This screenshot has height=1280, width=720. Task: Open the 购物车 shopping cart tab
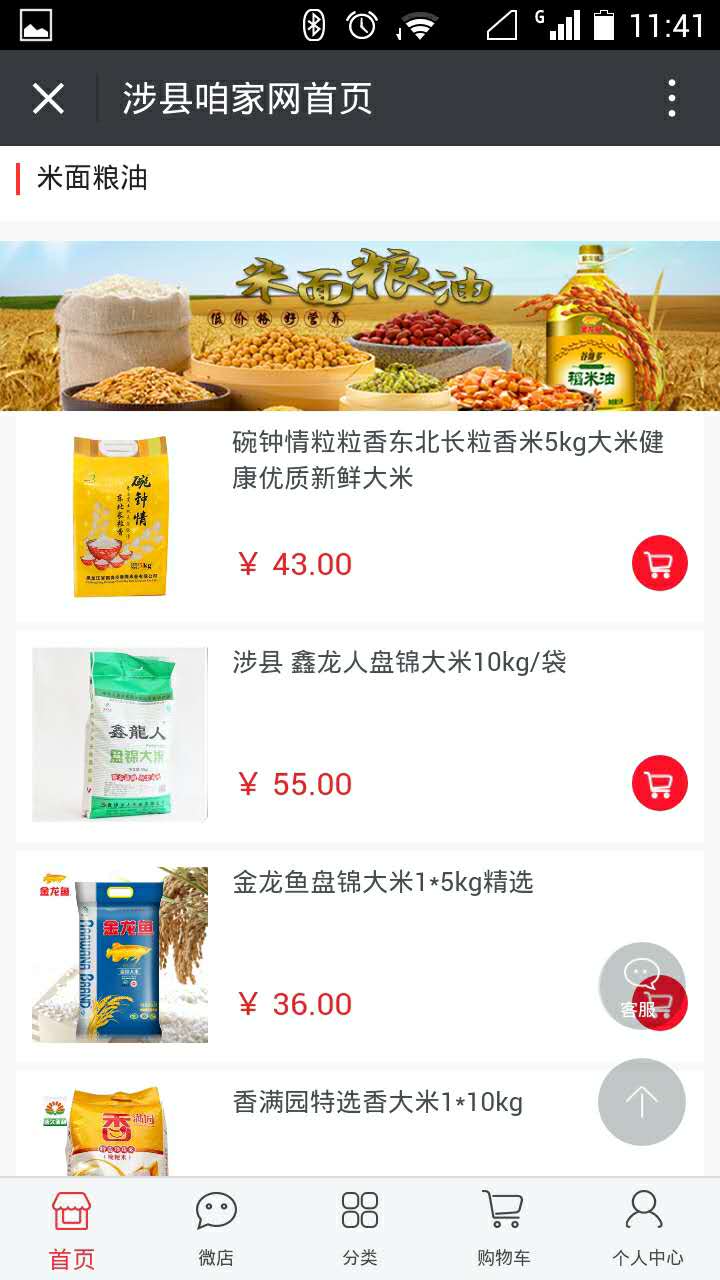pyautogui.click(x=503, y=1230)
